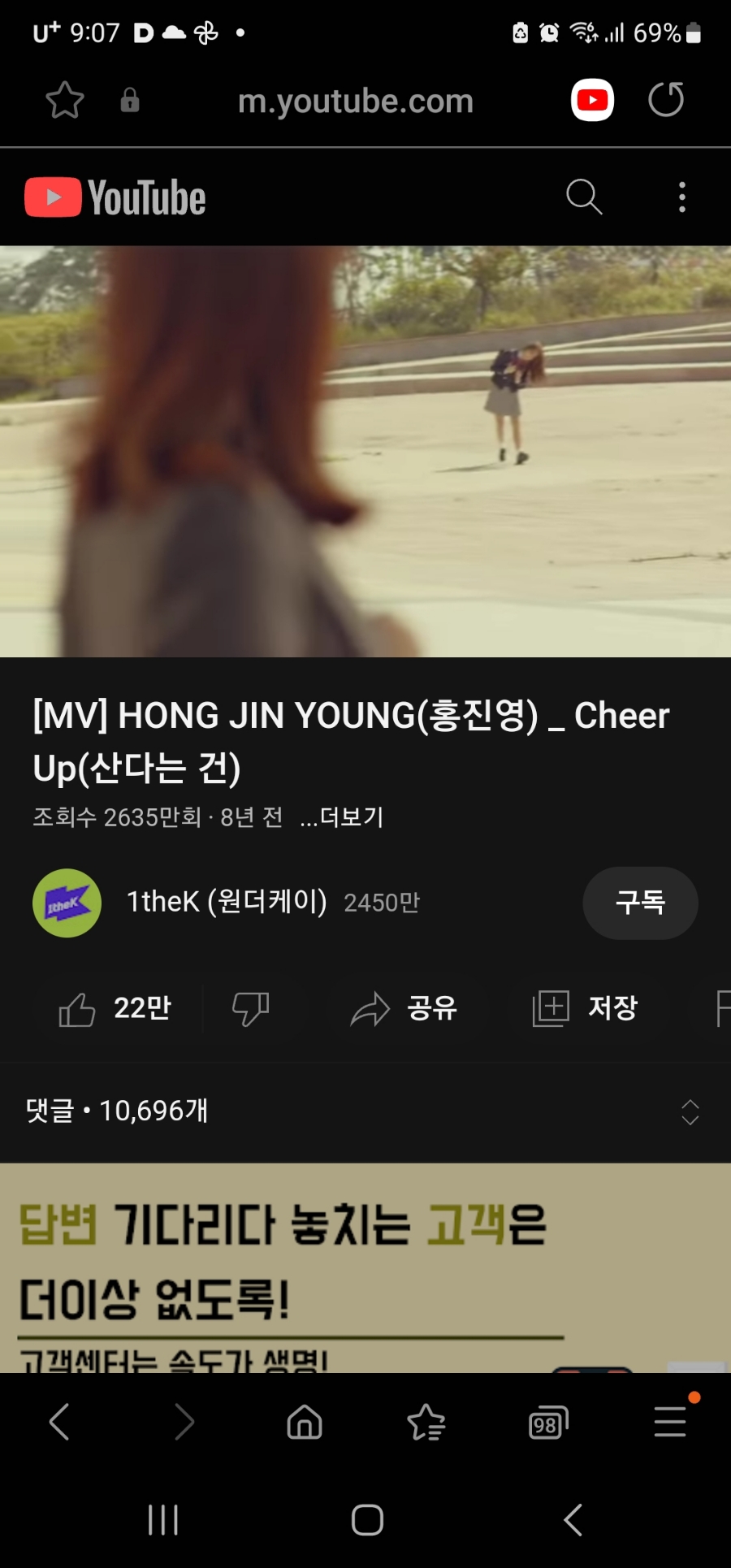Open the tab switcher showing 98 tabs
This screenshot has width=731, height=1568.
coord(547,1423)
